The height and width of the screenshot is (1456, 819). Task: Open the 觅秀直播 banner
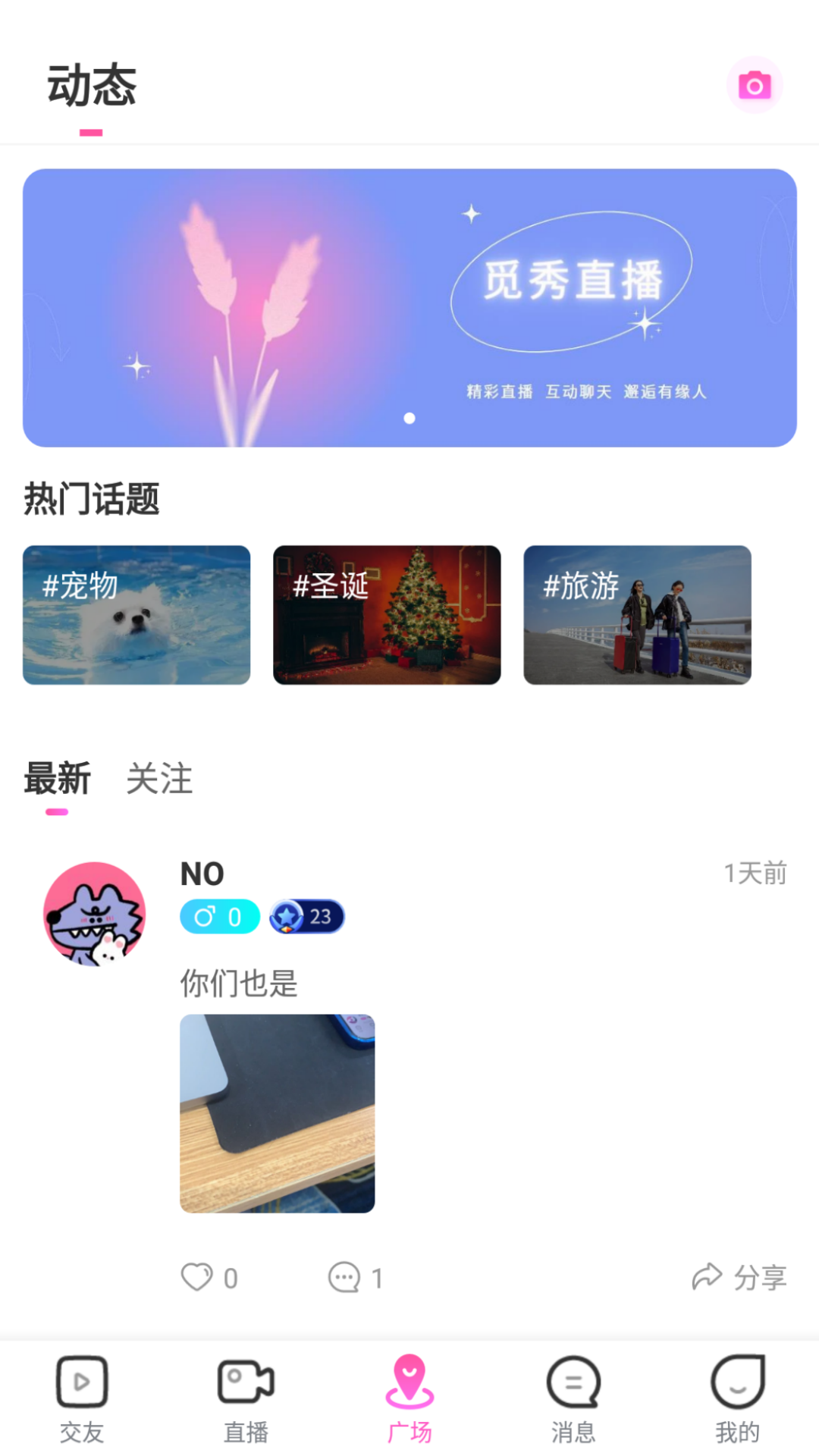[409, 308]
